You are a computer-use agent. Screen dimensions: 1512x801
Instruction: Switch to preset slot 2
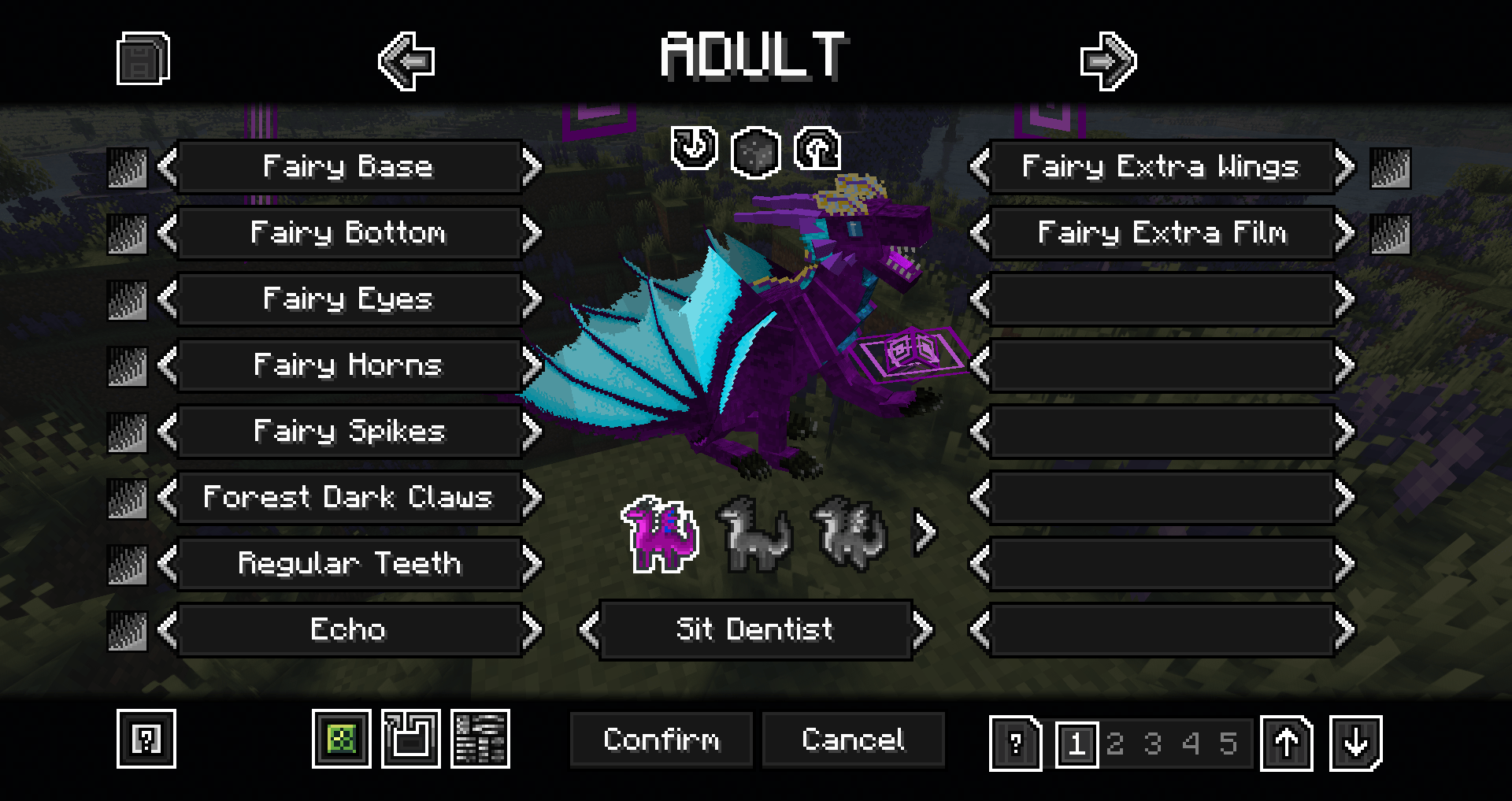click(1115, 743)
